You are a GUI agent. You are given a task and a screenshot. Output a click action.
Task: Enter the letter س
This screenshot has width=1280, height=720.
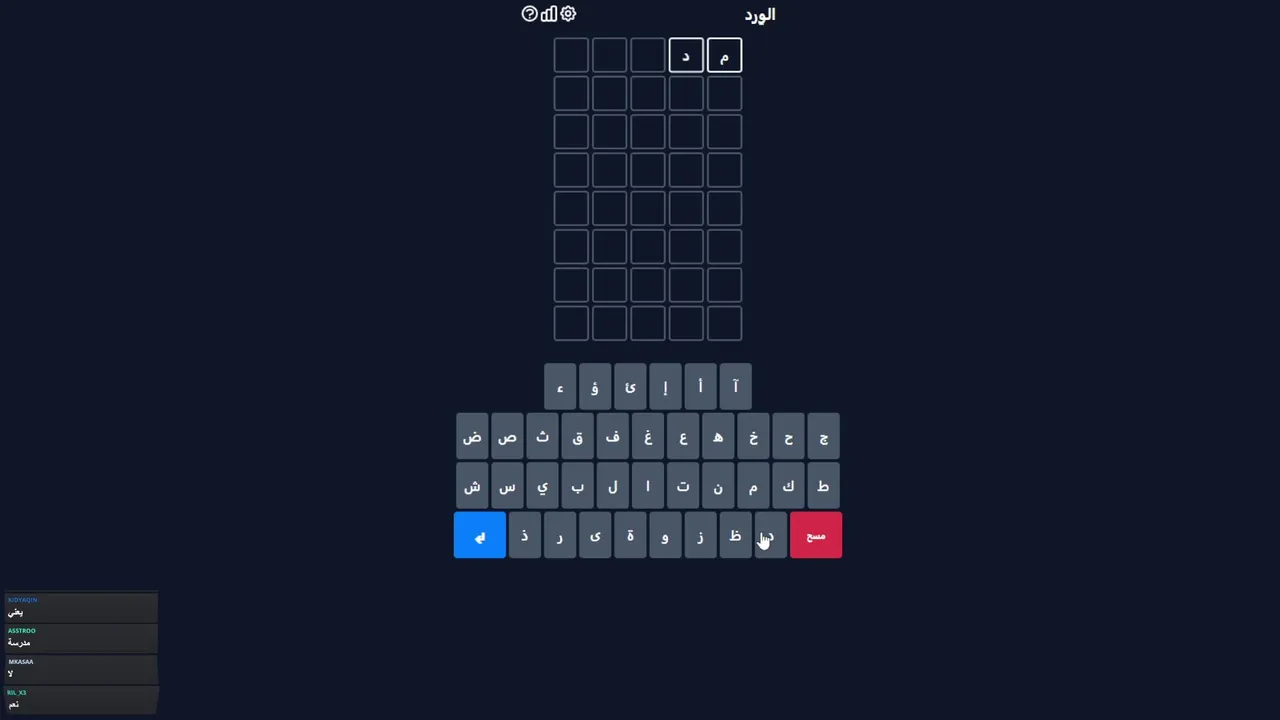pos(507,487)
